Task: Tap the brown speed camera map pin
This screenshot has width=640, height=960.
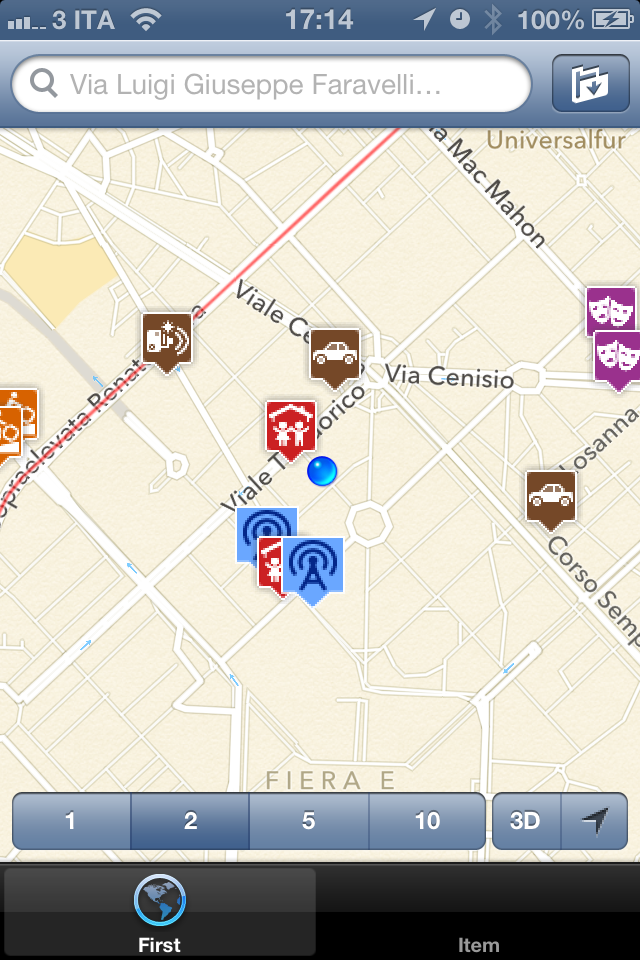Action: [x=167, y=342]
